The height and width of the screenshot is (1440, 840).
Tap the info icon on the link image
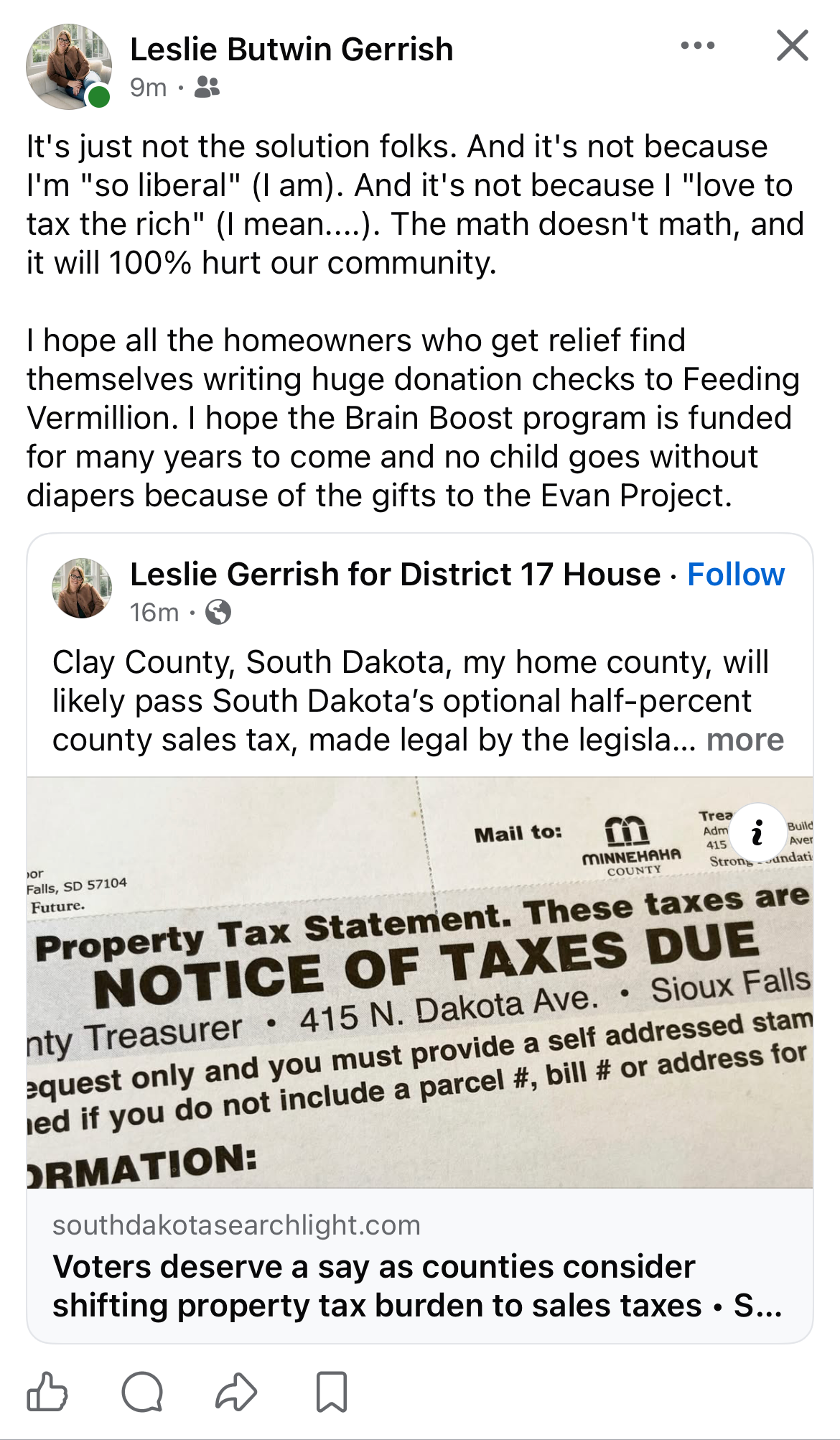point(757,832)
